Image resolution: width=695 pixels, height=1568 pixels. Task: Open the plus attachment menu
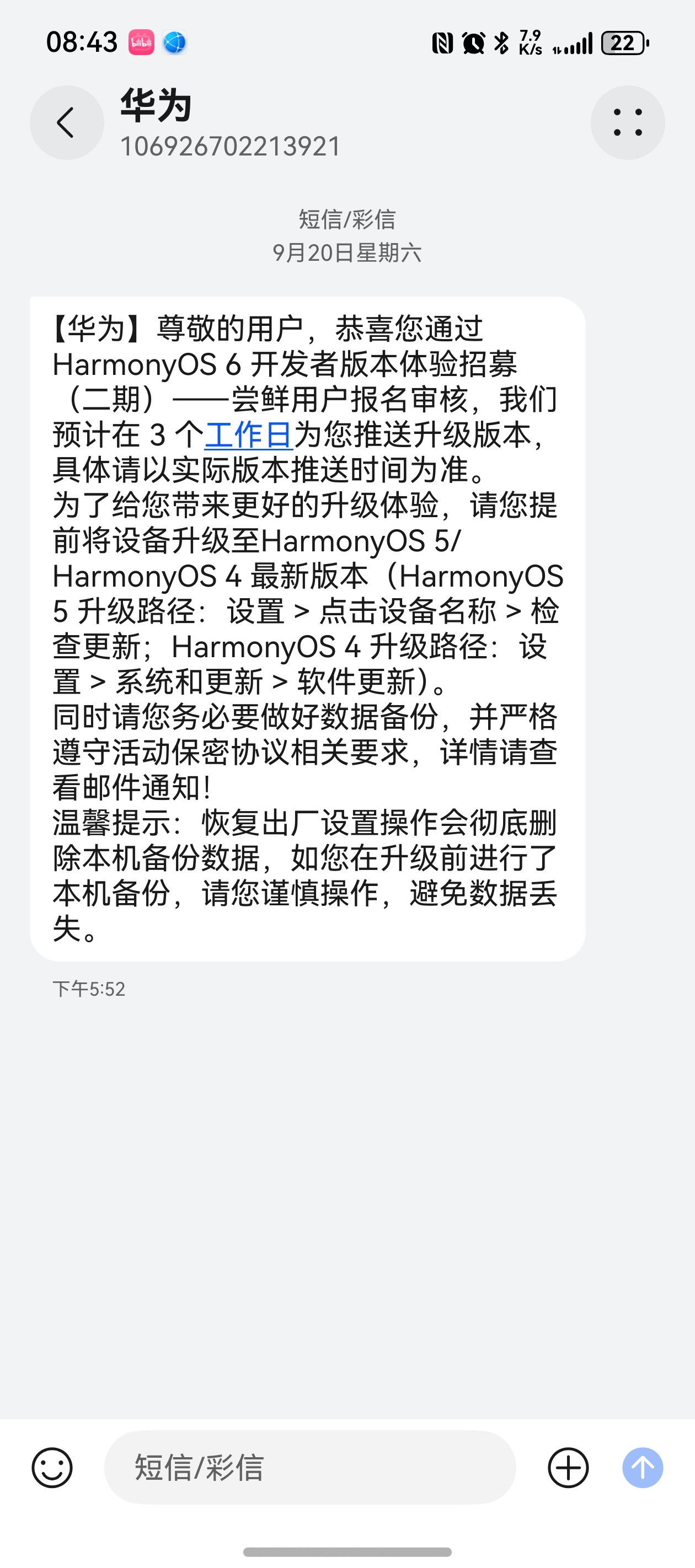tap(568, 1468)
